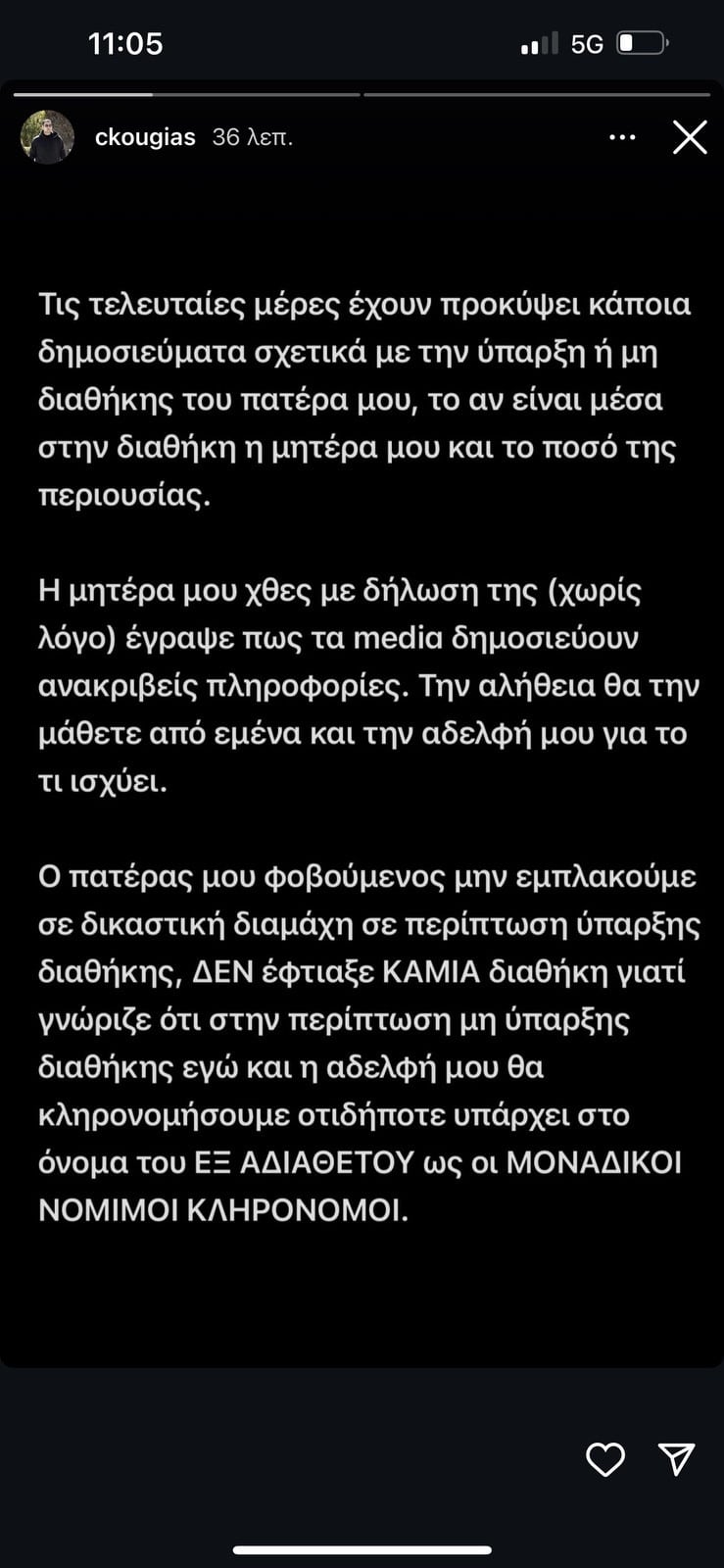Open ckougias profile picture

(x=47, y=137)
